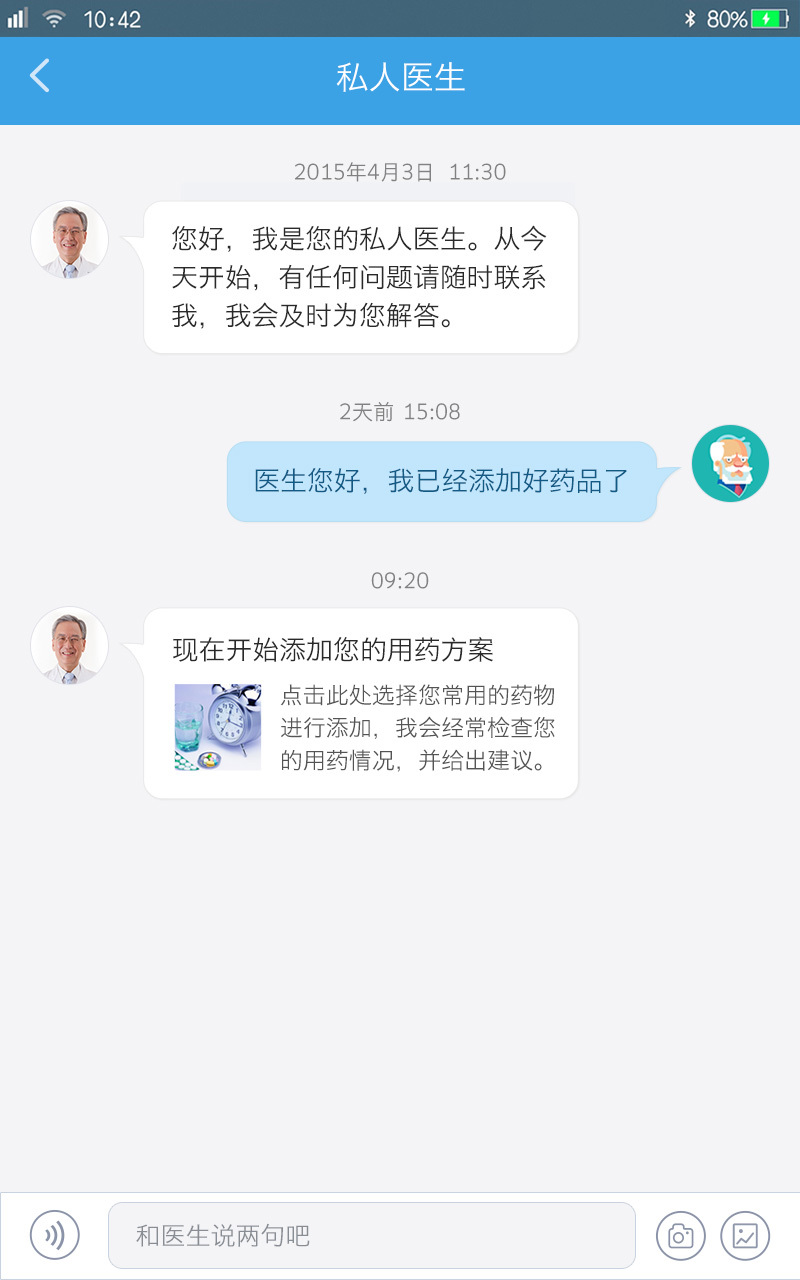Select the 私人医生 title
This screenshot has width=800, height=1280.
pos(400,78)
